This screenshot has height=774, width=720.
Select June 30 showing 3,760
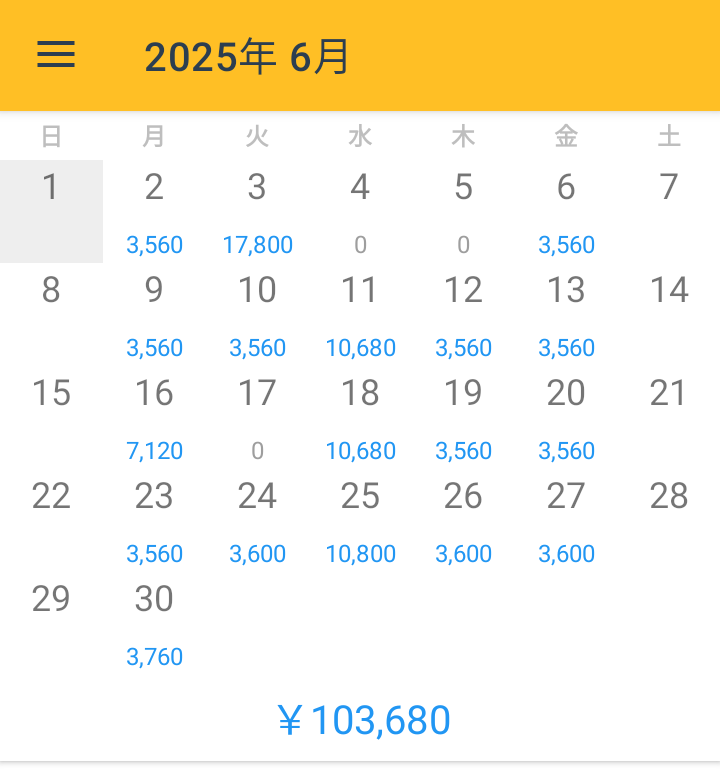154,623
